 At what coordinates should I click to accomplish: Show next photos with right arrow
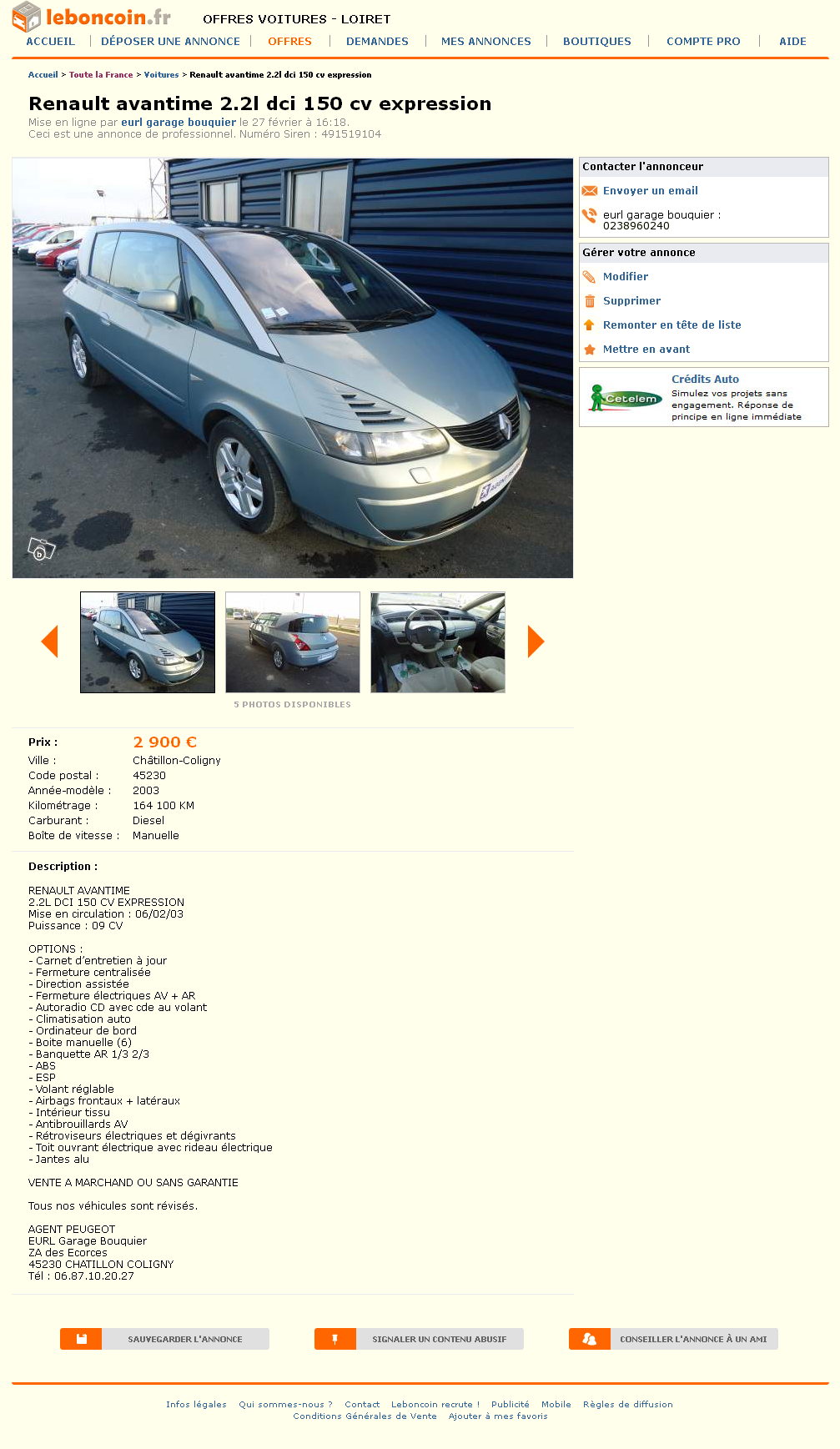(536, 641)
